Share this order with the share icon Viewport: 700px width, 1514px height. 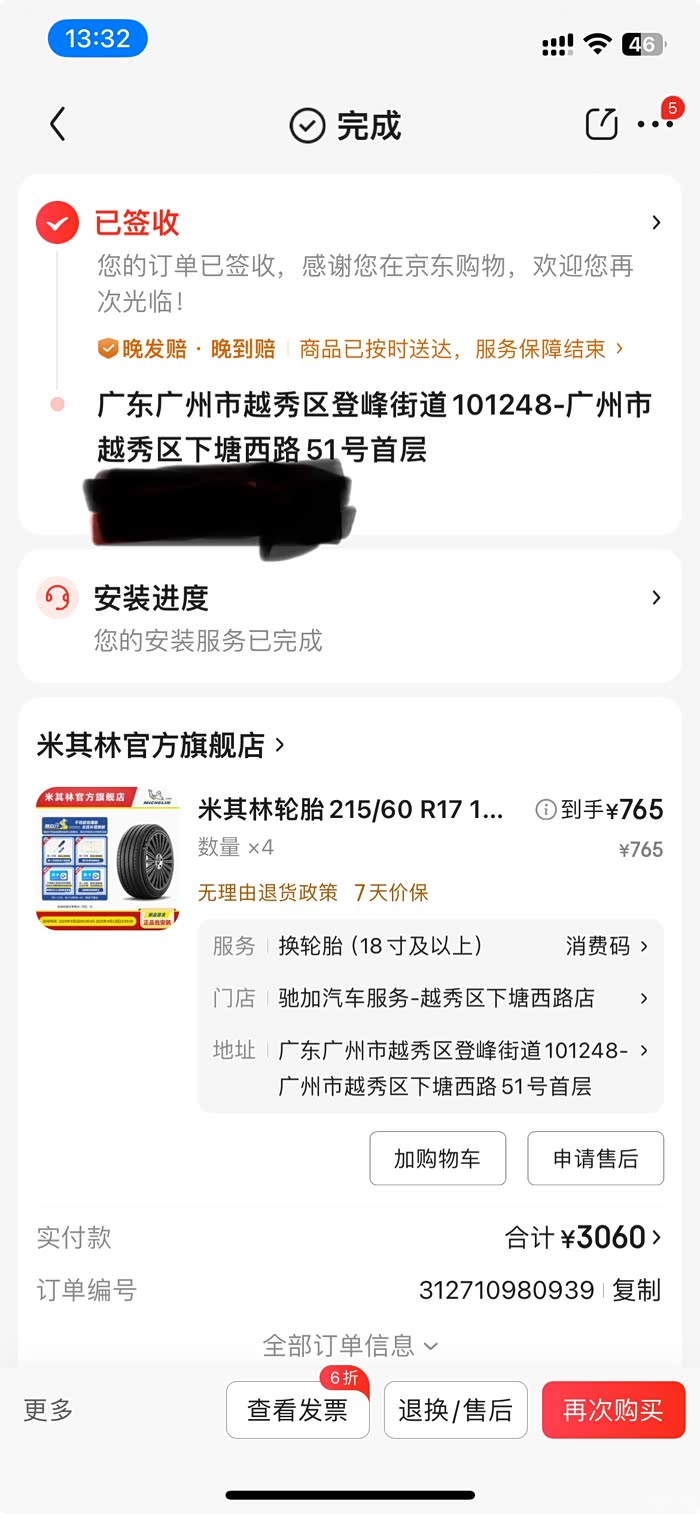point(601,124)
